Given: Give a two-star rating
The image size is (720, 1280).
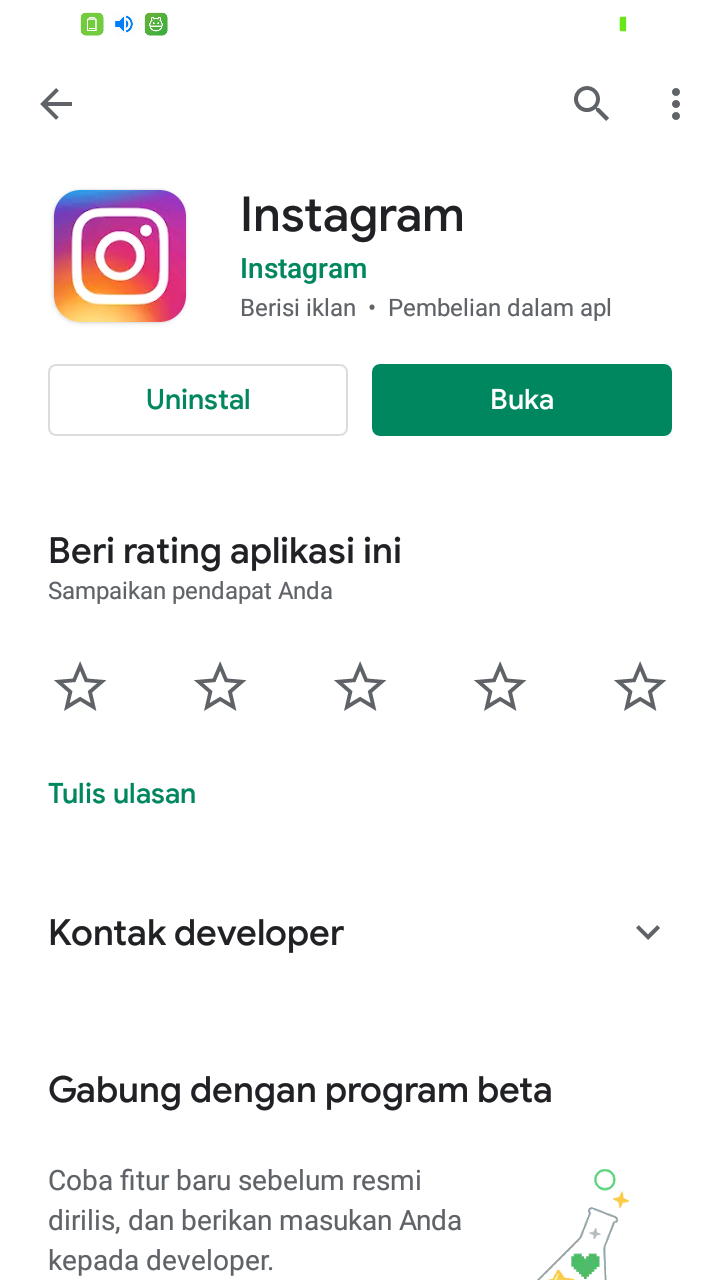Looking at the screenshot, I should [220, 688].
